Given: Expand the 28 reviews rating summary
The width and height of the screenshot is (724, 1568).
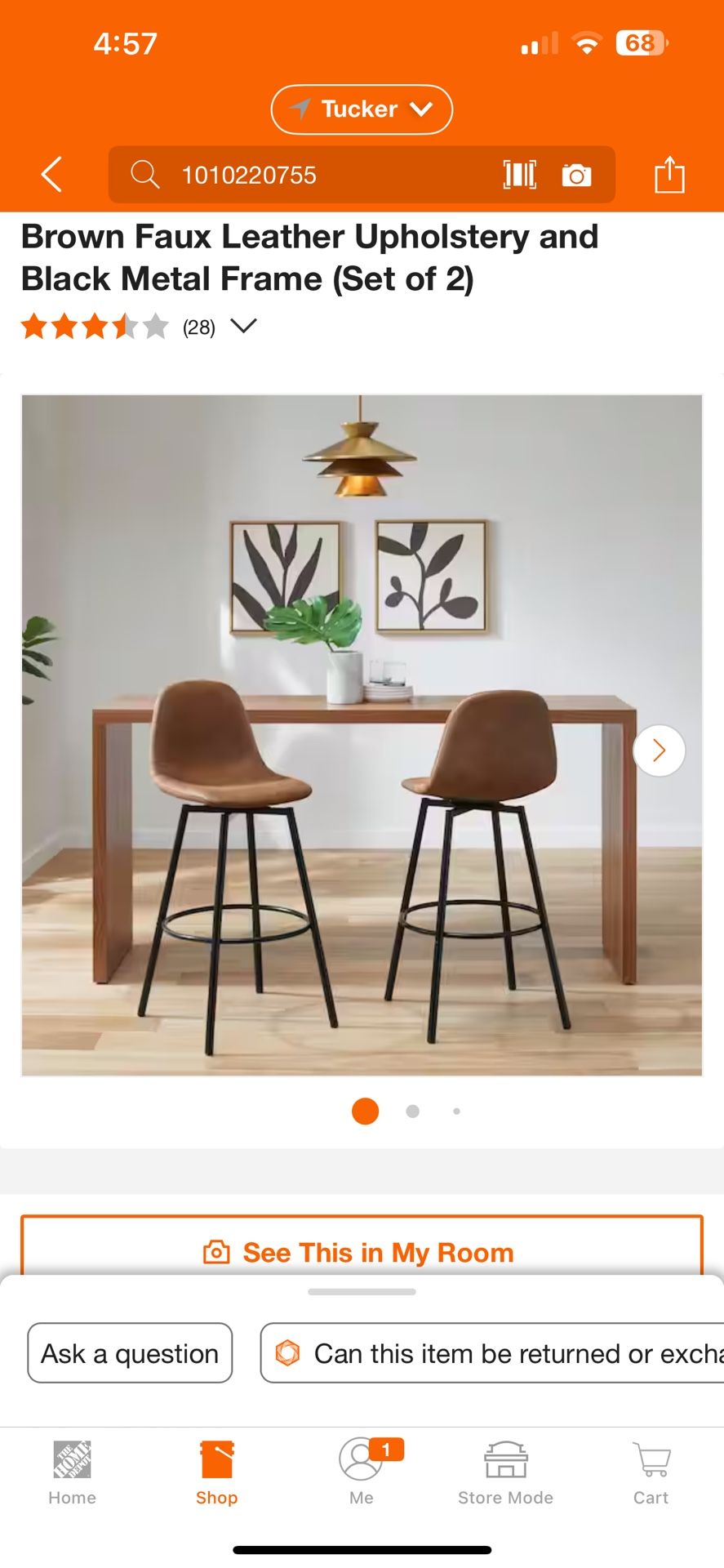Looking at the screenshot, I should click(243, 327).
